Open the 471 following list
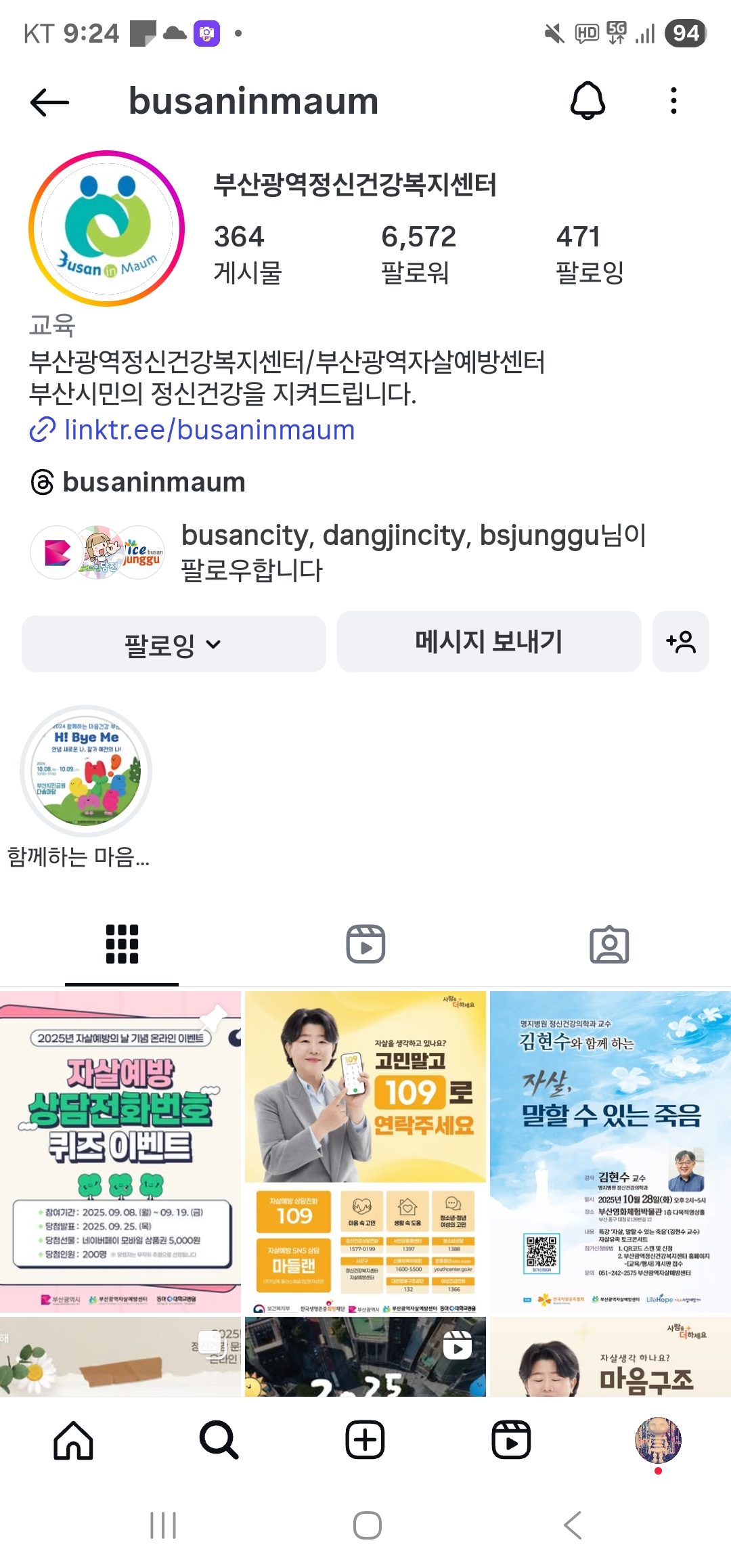The image size is (731, 1568). [589, 254]
